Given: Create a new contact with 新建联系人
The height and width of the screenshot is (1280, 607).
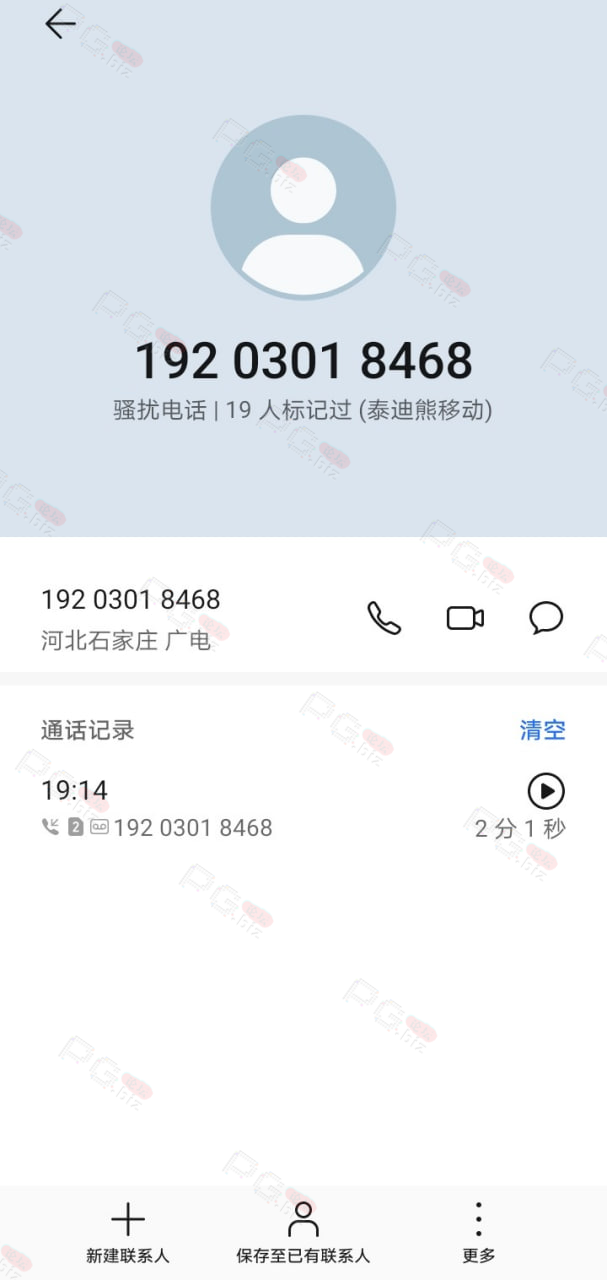Looking at the screenshot, I should (x=128, y=1233).
